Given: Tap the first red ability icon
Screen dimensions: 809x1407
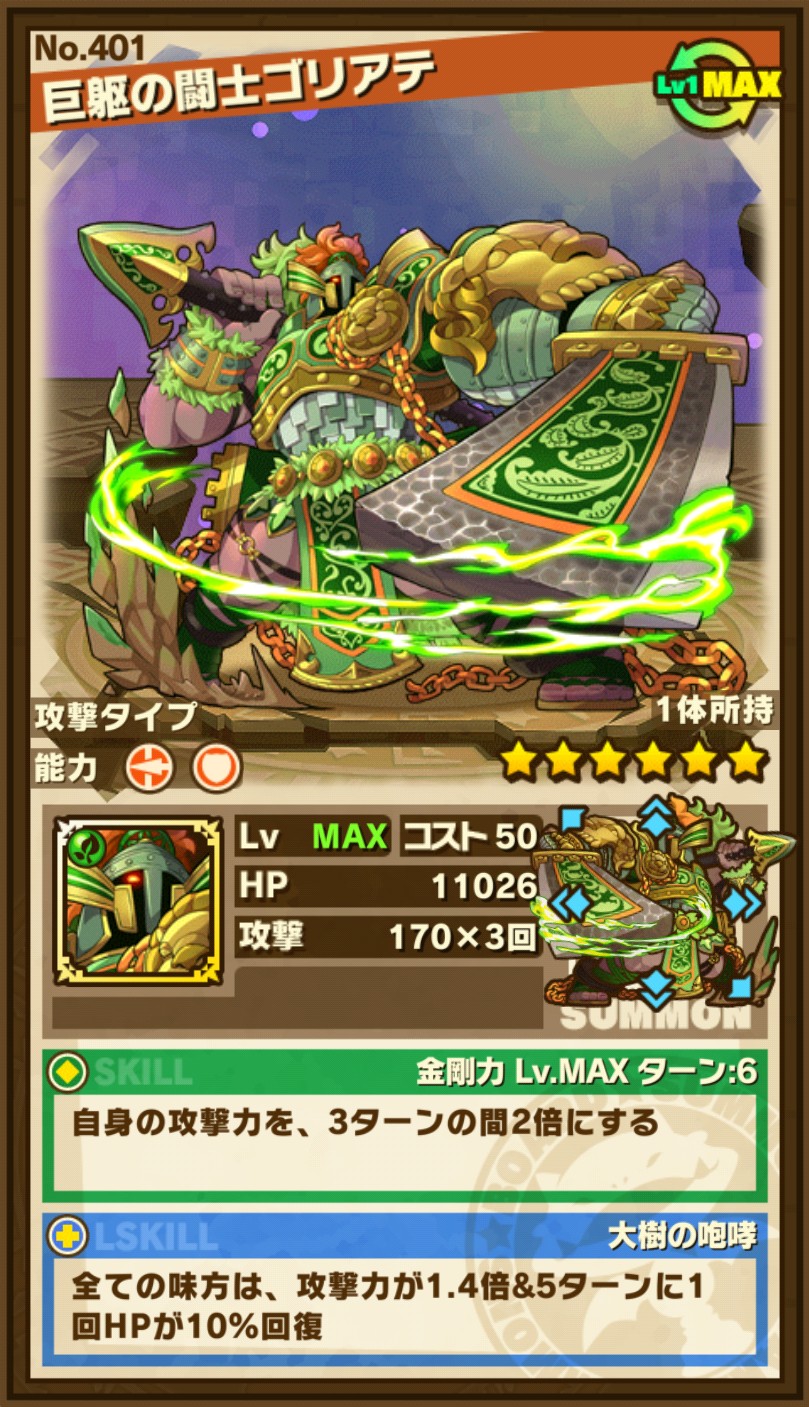Looking at the screenshot, I should click(x=151, y=768).
